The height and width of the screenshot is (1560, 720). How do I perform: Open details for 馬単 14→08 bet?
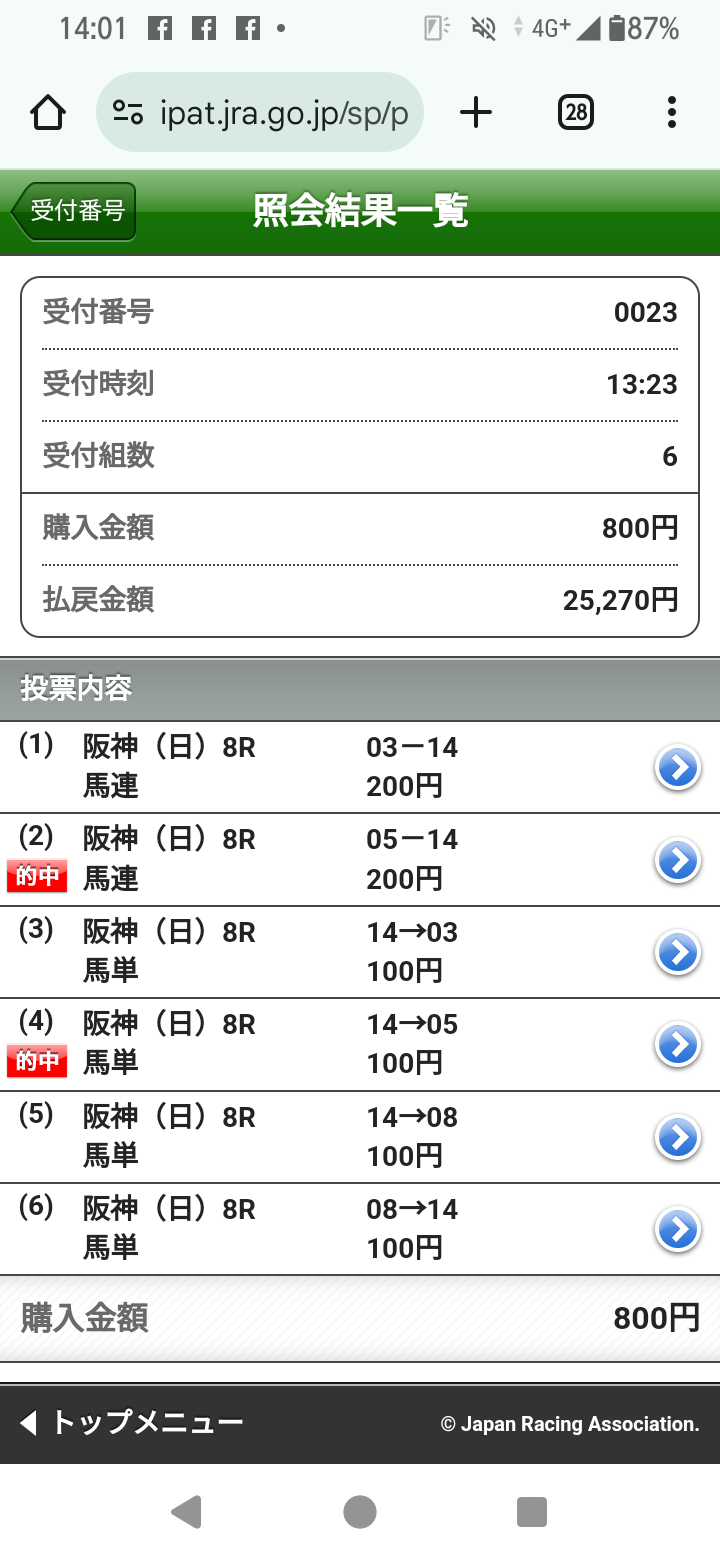coord(677,1137)
